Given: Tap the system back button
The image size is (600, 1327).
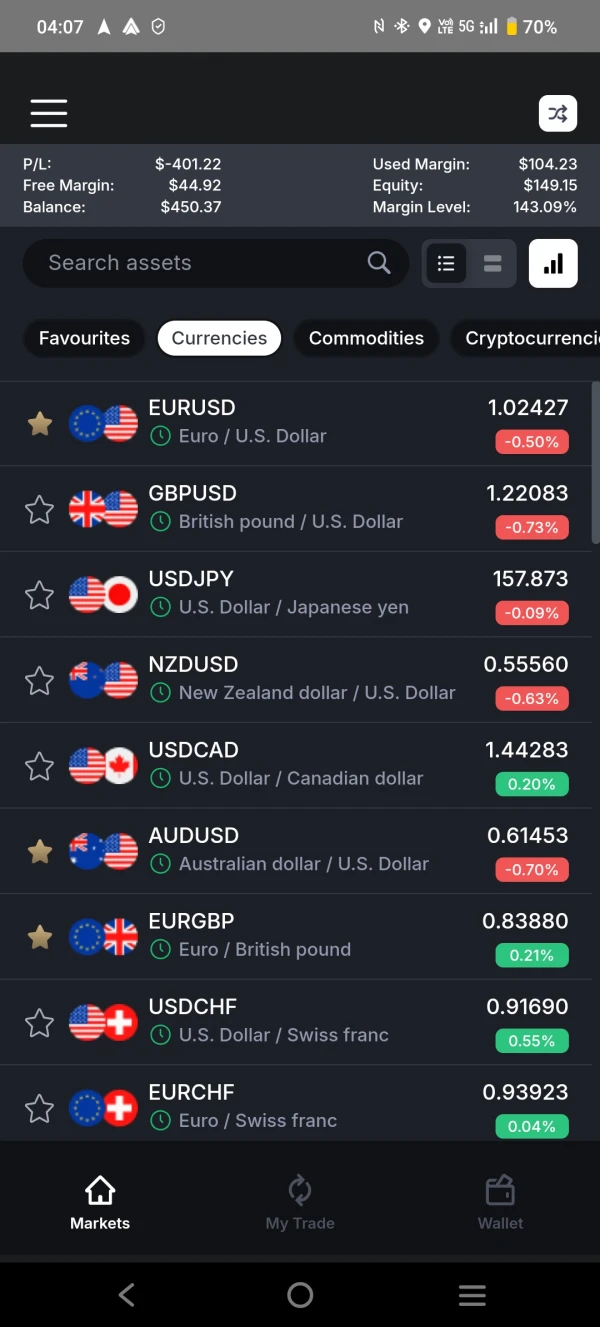Looking at the screenshot, I should click(x=127, y=1295).
